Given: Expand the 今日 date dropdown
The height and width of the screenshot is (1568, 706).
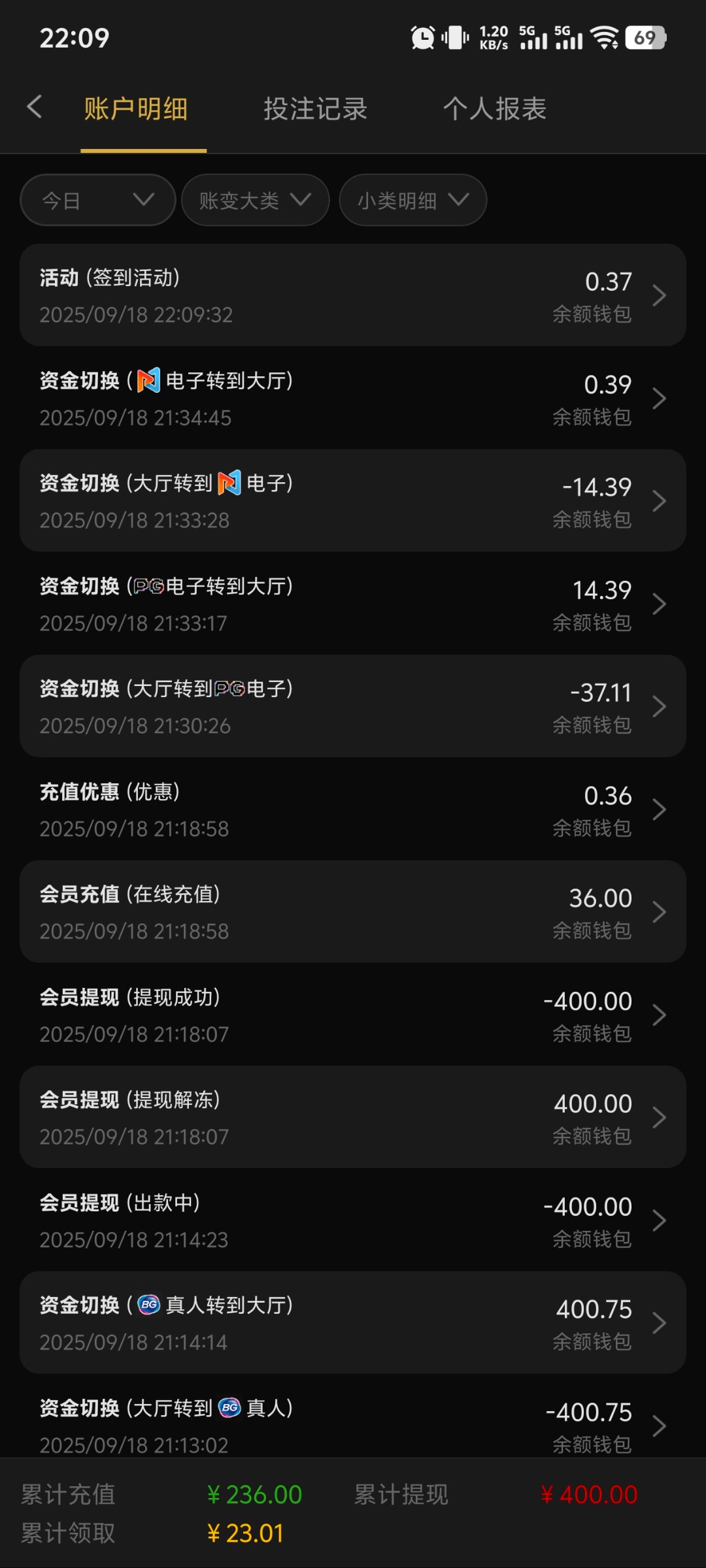Looking at the screenshot, I should coord(98,200).
